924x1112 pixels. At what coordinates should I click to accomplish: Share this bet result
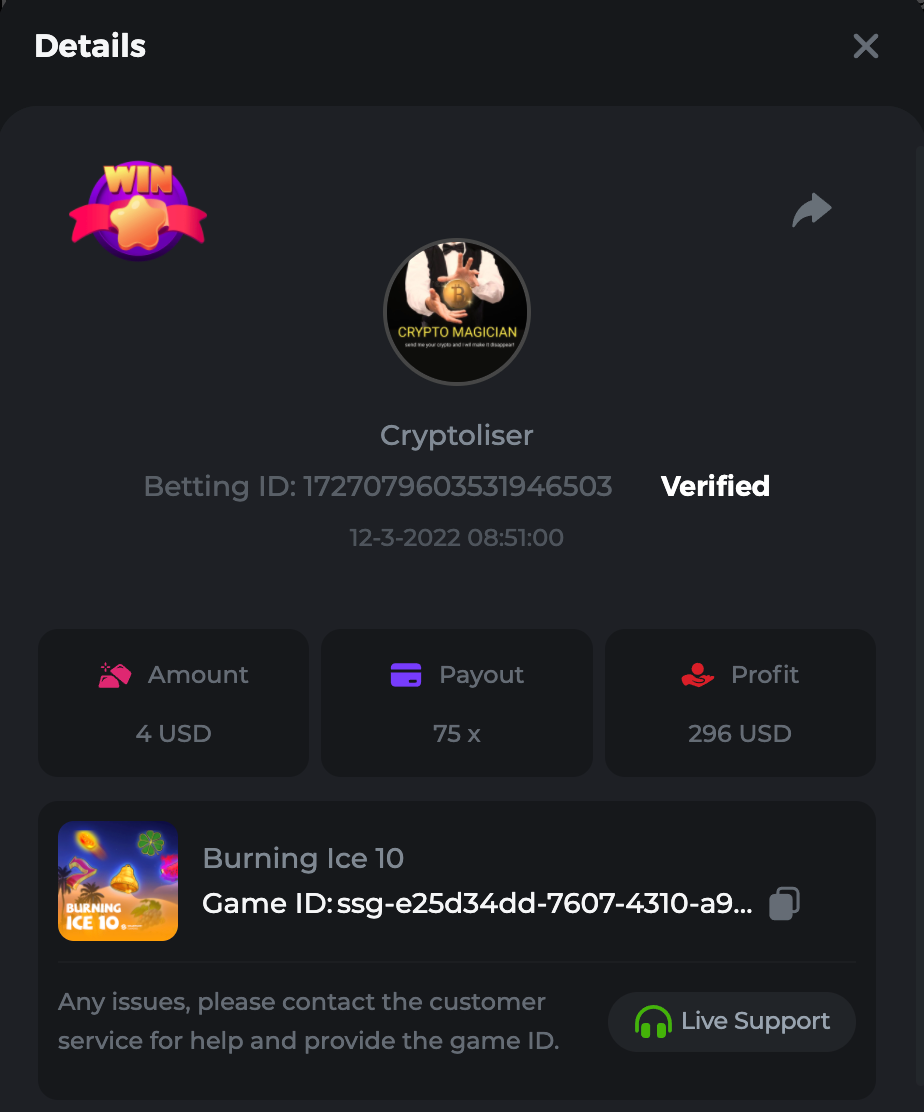pos(811,210)
